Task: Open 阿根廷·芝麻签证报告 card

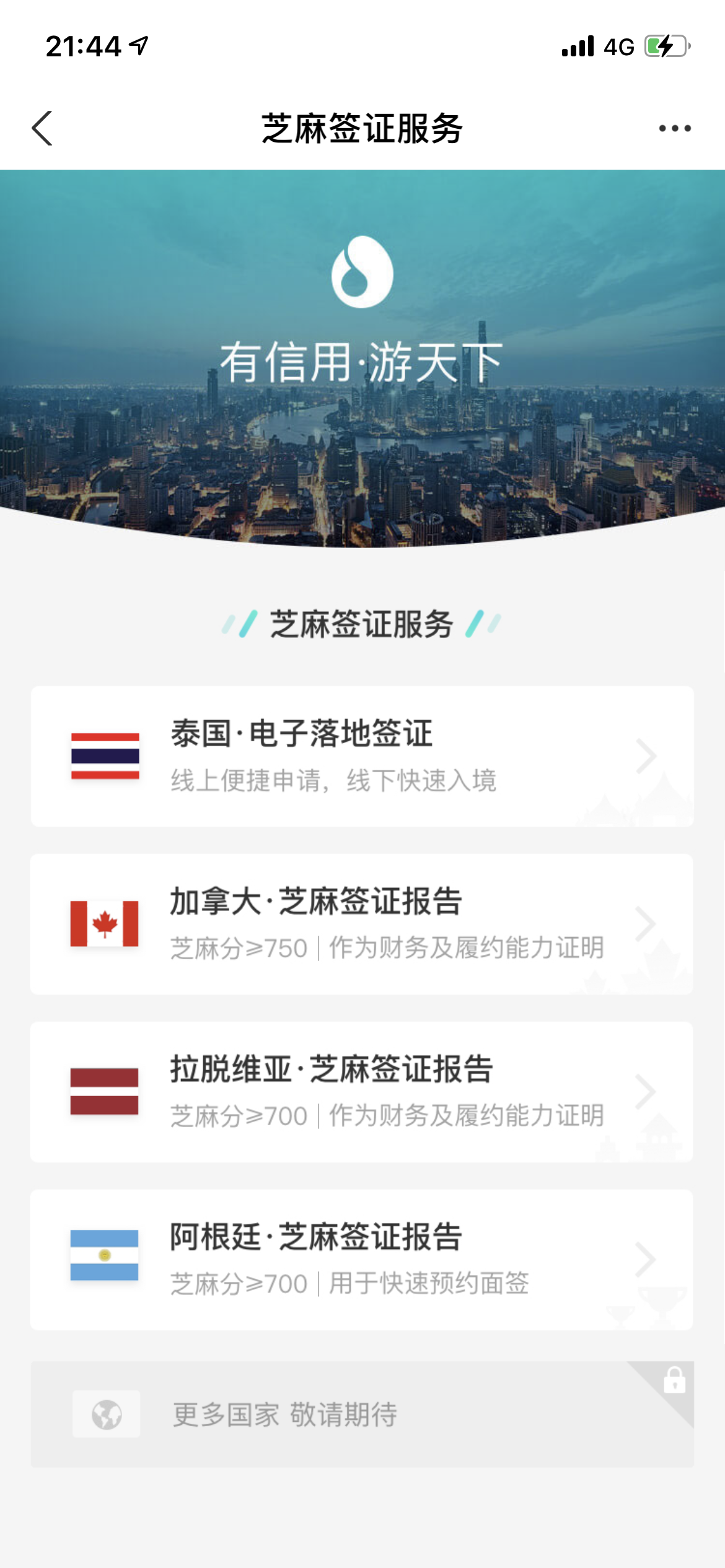Action: 362,1260
